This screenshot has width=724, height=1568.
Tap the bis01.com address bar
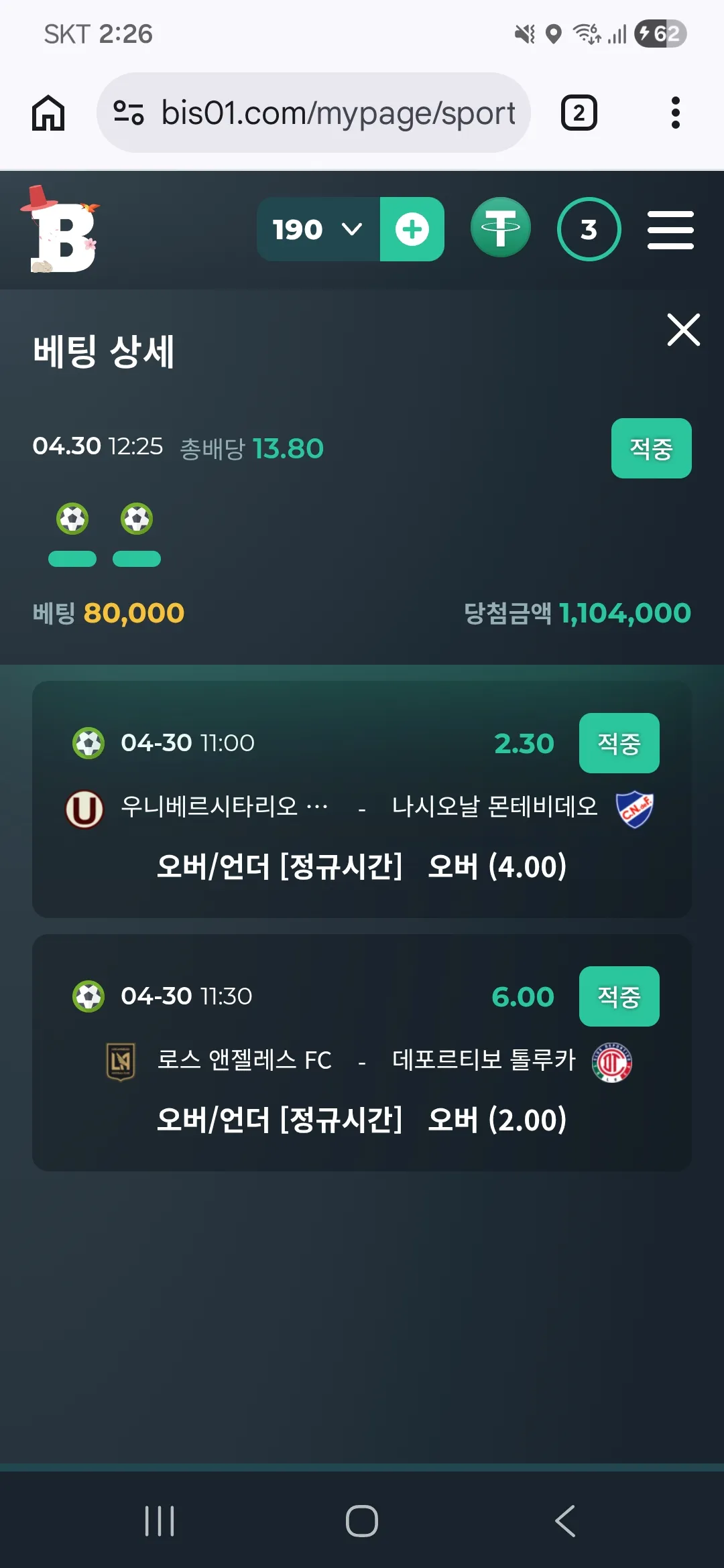point(314,113)
